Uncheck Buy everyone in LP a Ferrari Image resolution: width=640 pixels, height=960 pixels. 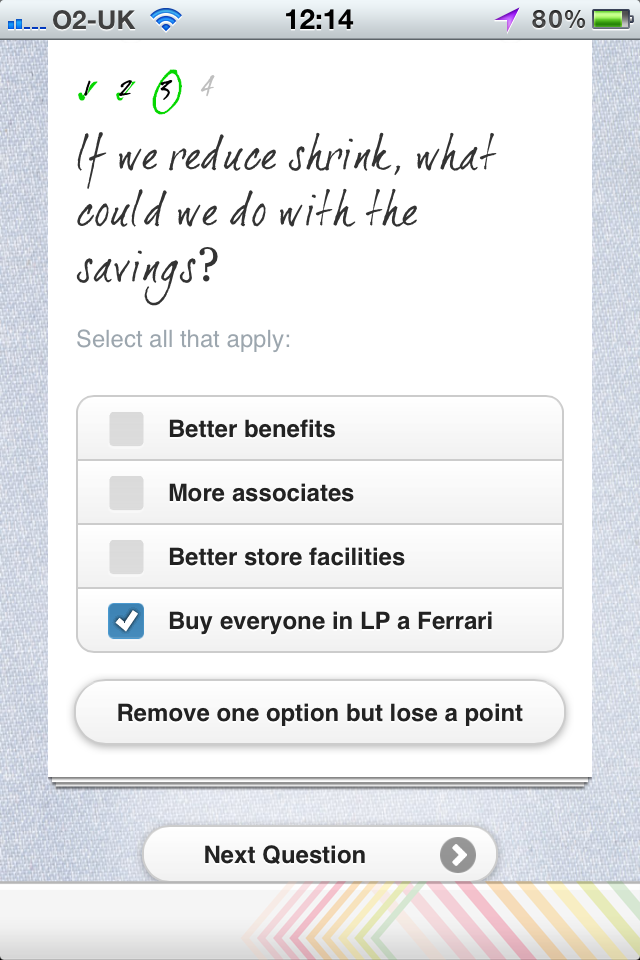tap(126, 621)
